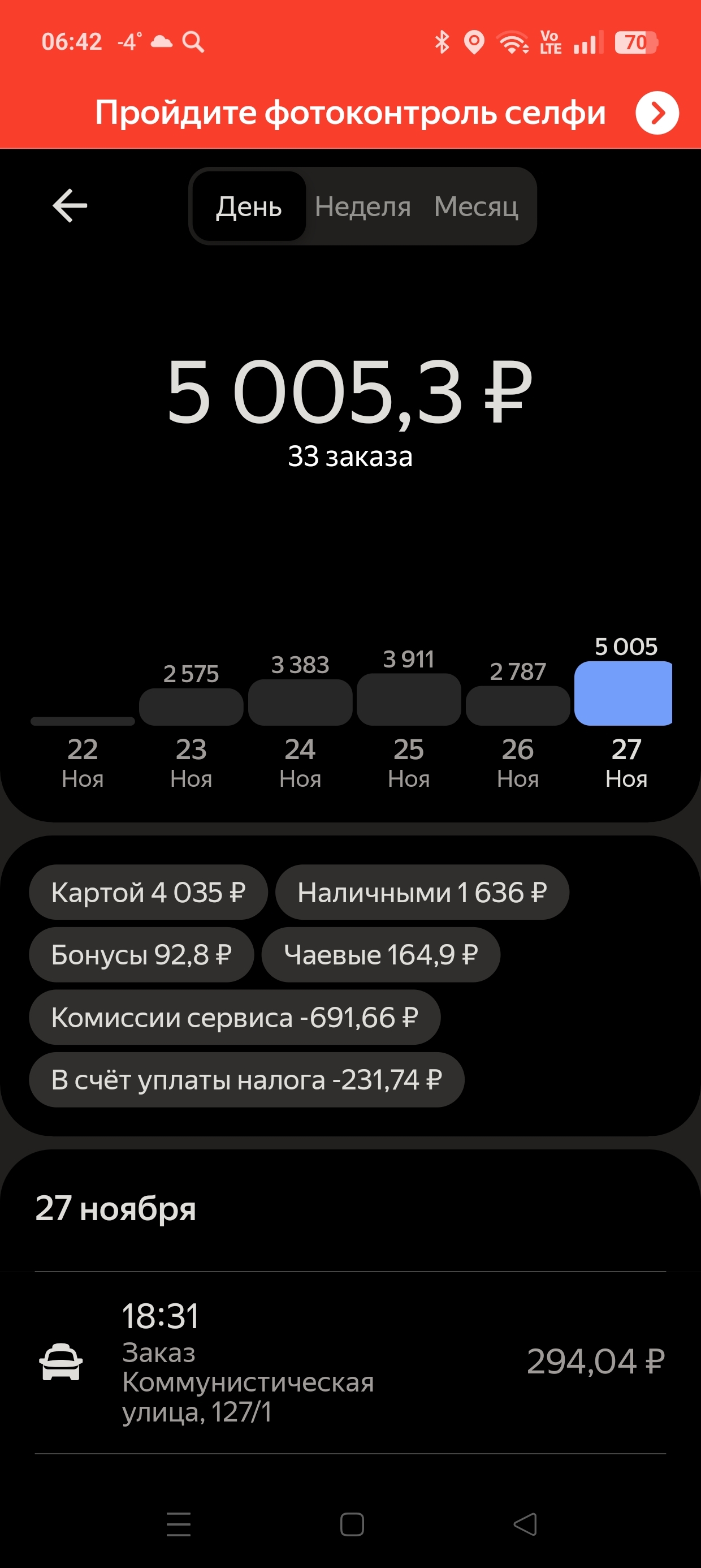Switch to the Месяц tab

(x=476, y=206)
